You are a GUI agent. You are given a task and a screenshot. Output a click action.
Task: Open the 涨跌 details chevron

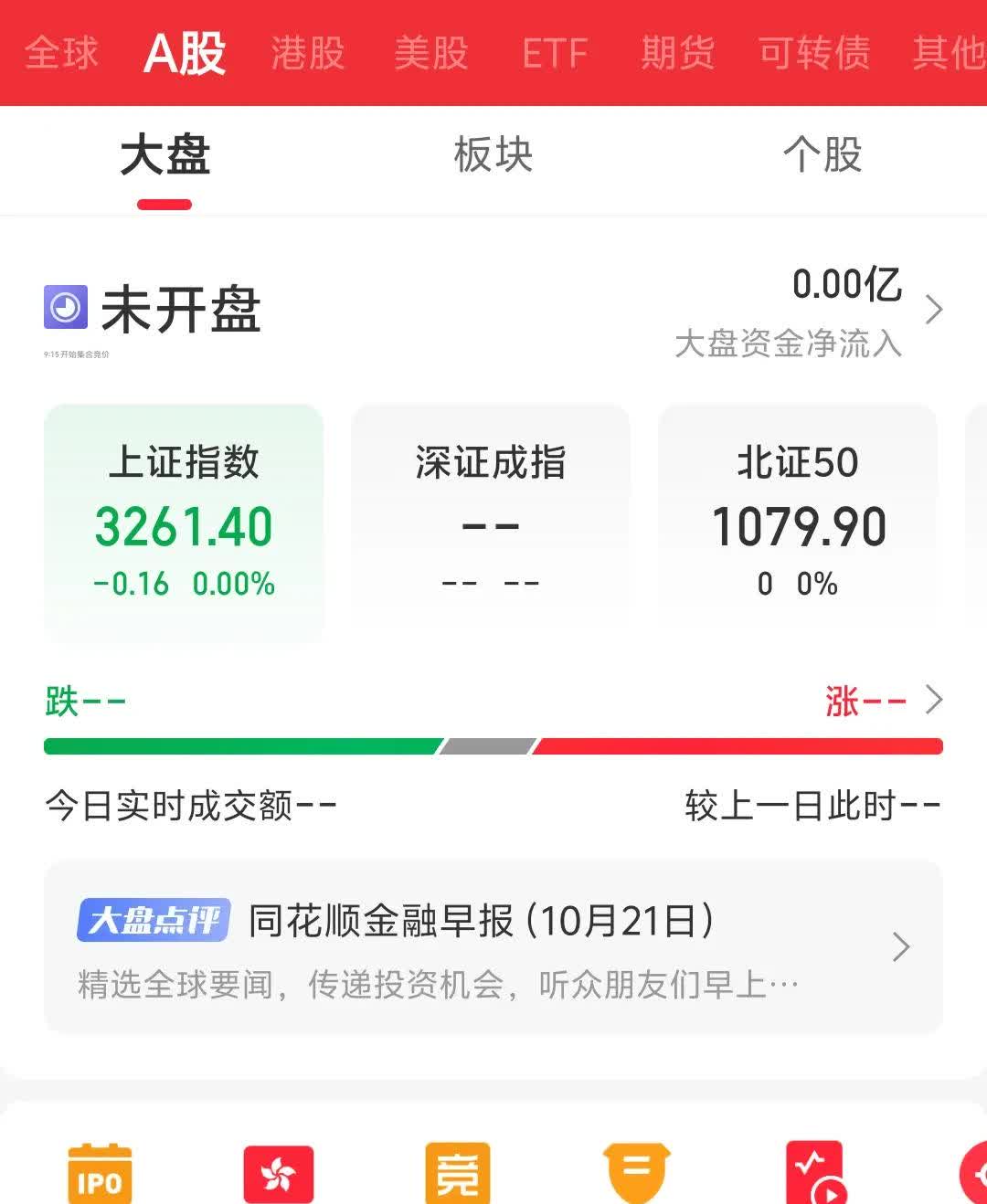[x=936, y=701]
